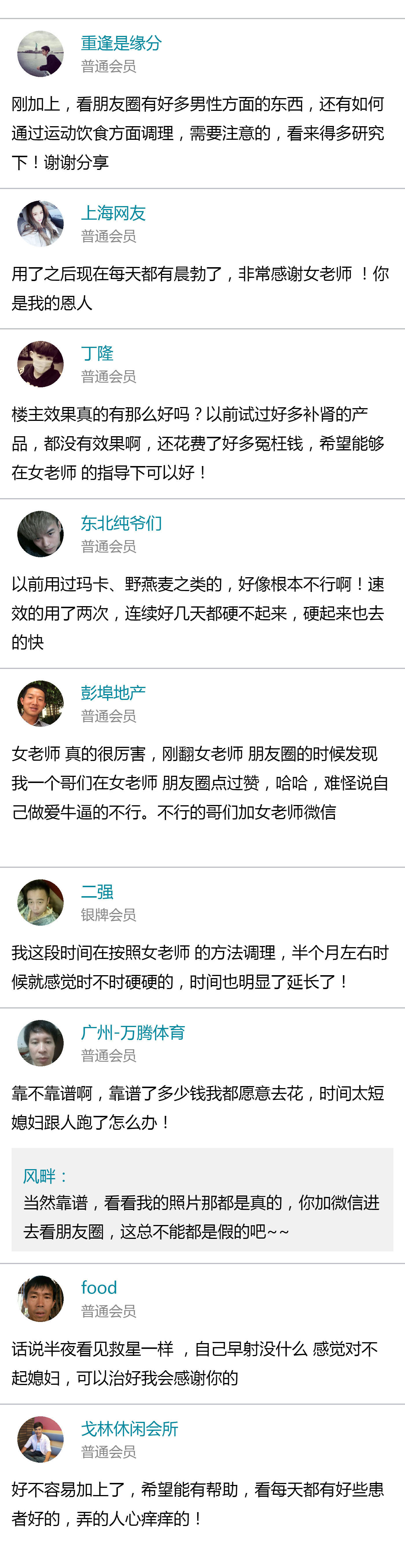The width and height of the screenshot is (405, 1568).
Task: Open the profile of 重逢是缘分
Action: click(121, 43)
